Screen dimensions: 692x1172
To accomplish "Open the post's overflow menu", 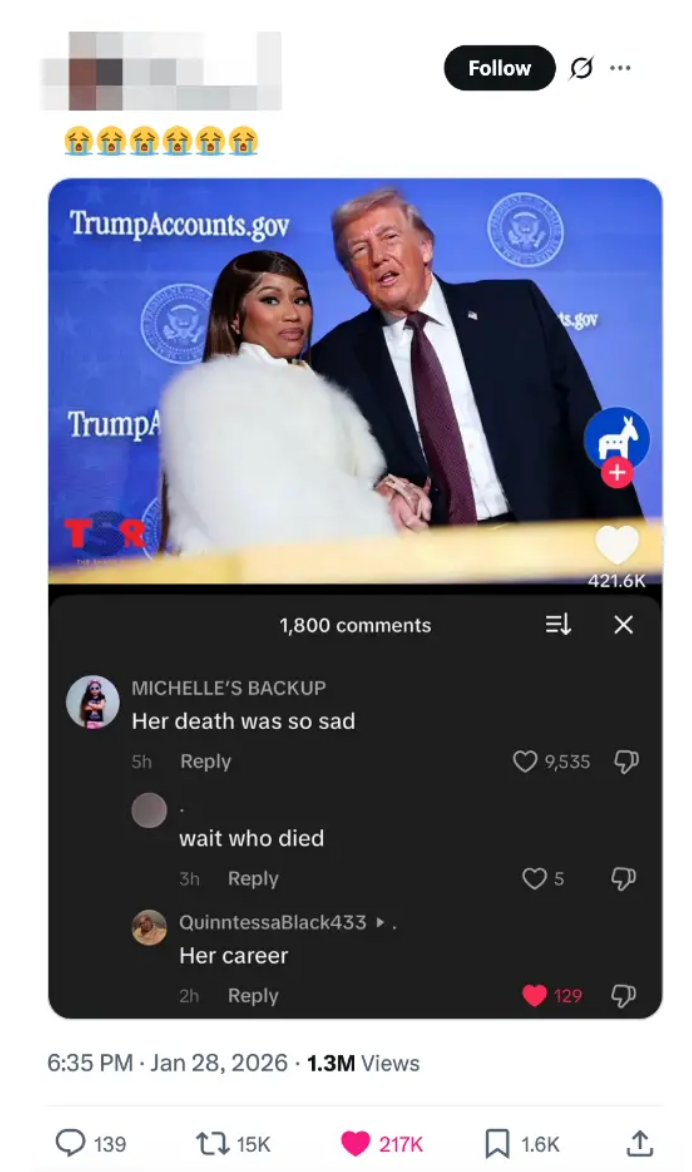I will pyautogui.click(x=620, y=68).
